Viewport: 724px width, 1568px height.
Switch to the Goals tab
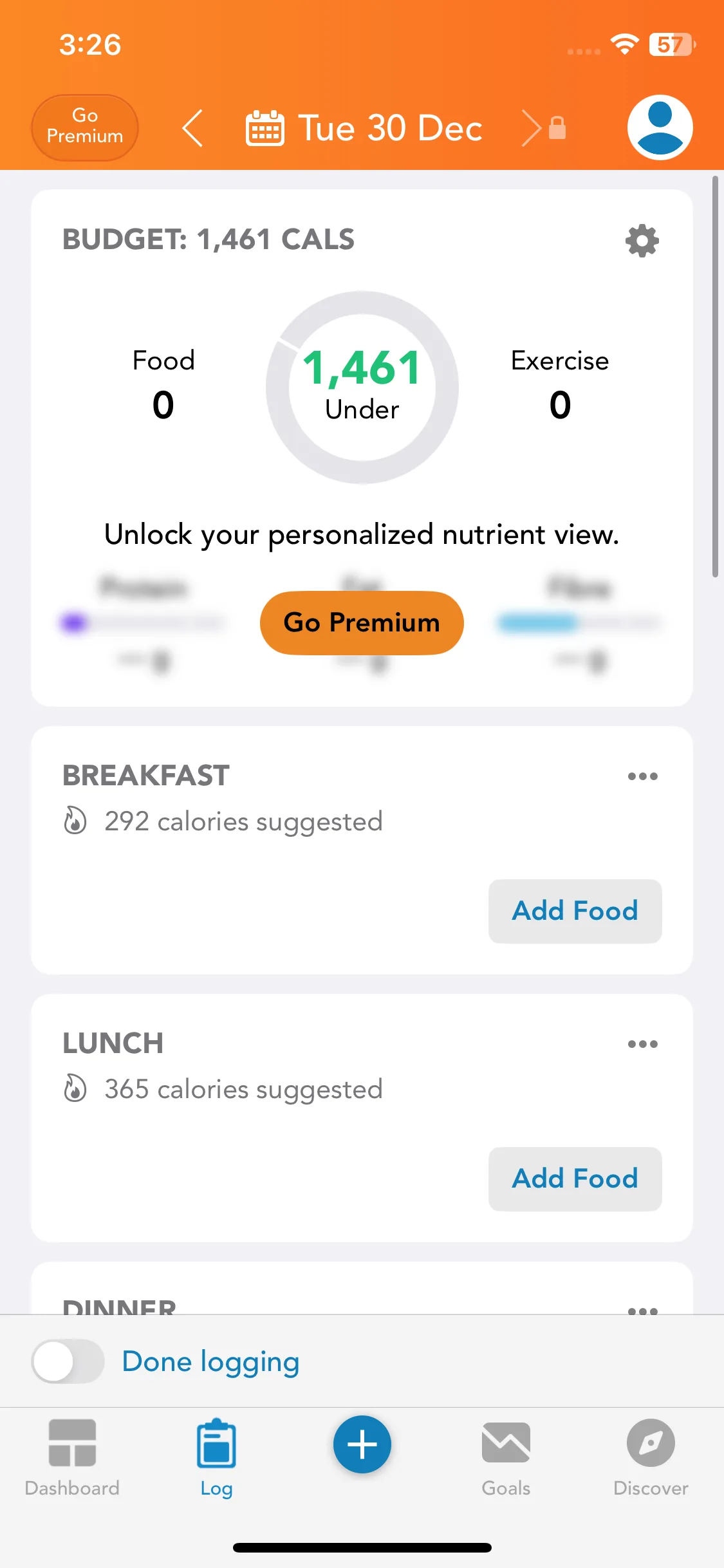coord(506,1457)
